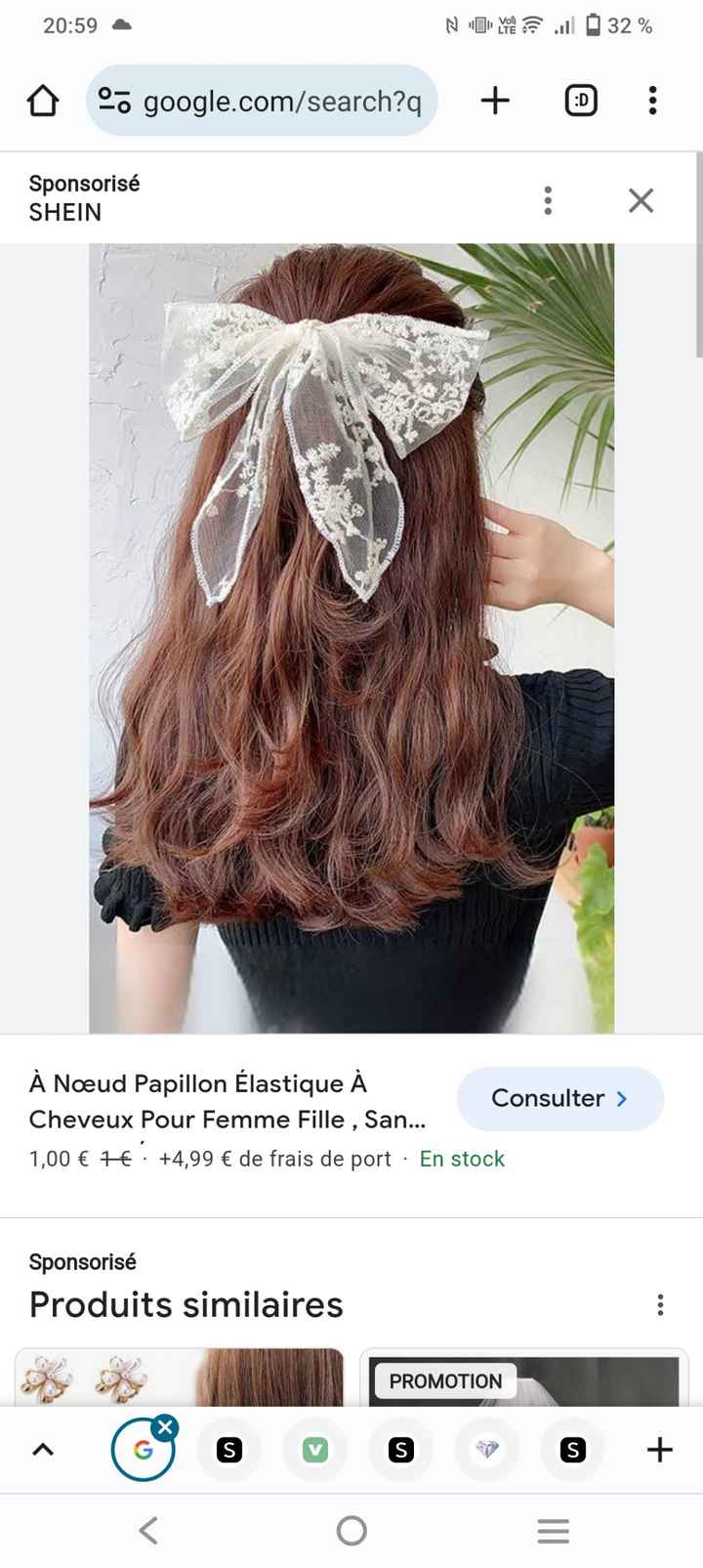Add a new tab from the bottom strip
703x1568 pixels.
[660, 1450]
